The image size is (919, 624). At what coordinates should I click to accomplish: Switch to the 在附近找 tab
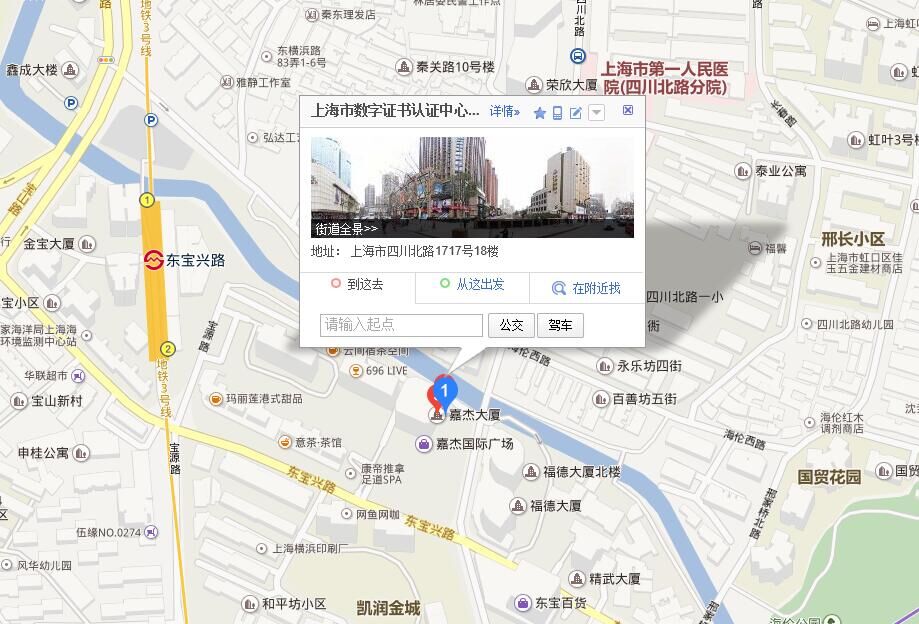pyautogui.click(x=587, y=288)
